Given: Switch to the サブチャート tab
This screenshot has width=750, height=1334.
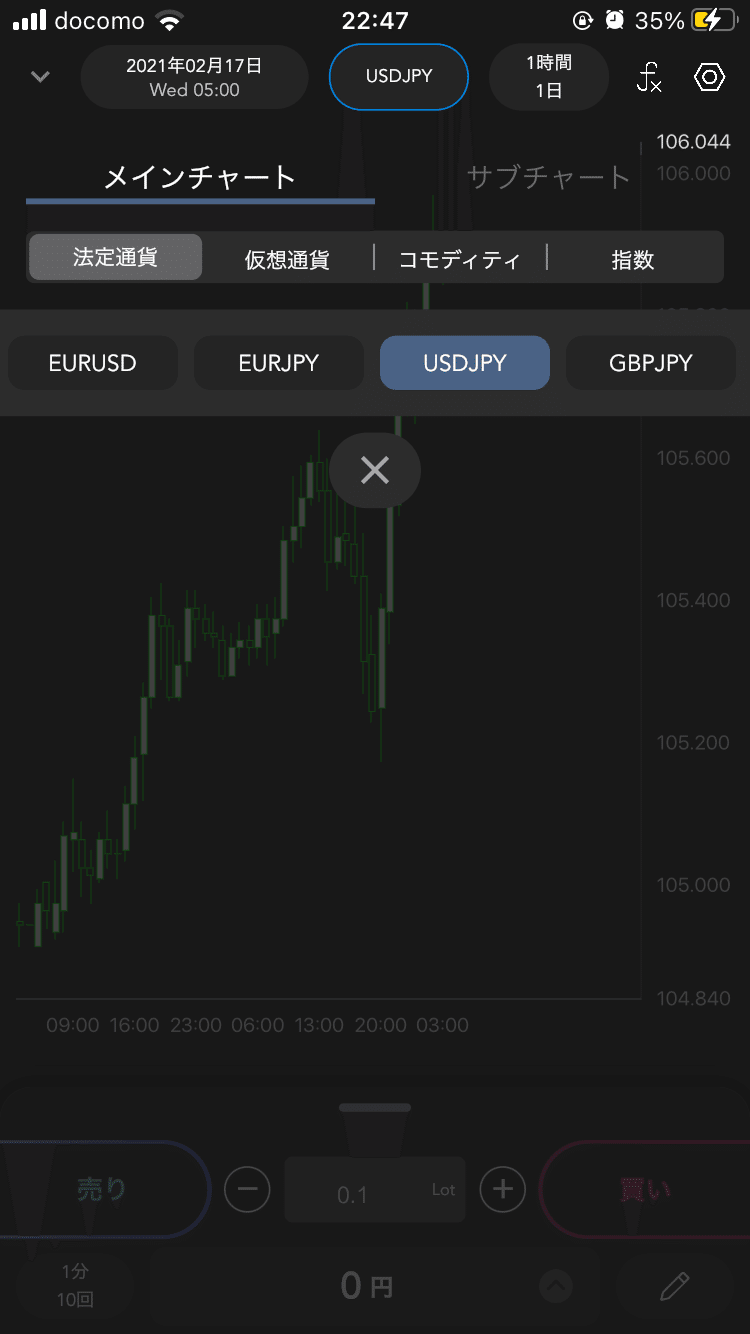Looking at the screenshot, I should pos(548,178).
